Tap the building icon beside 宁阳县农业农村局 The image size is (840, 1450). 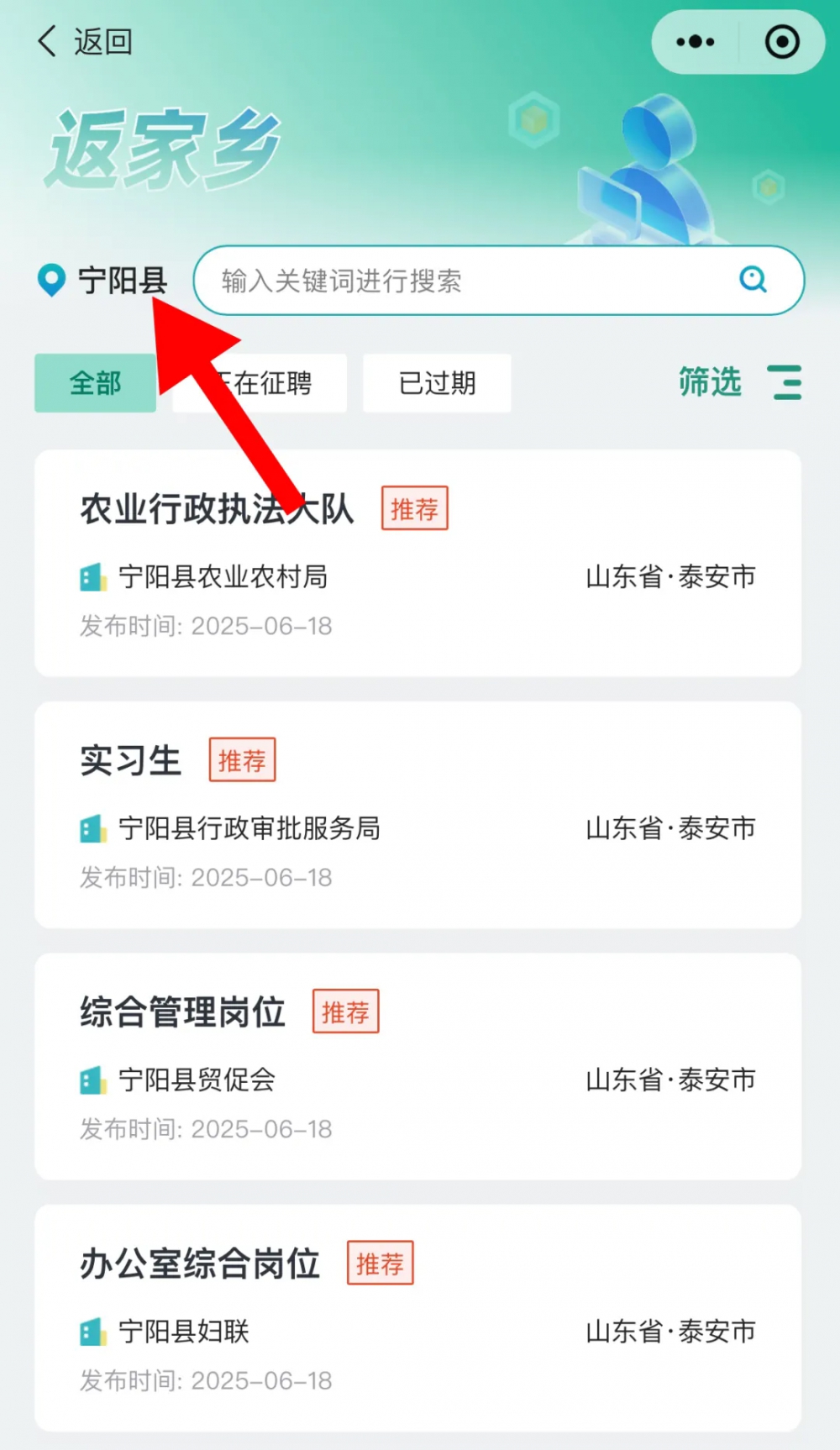pos(91,577)
